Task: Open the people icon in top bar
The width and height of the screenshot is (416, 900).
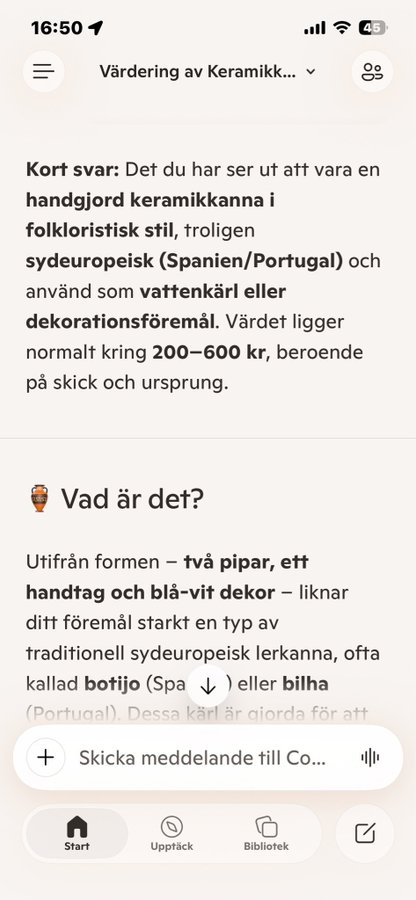Action: (372, 72)
